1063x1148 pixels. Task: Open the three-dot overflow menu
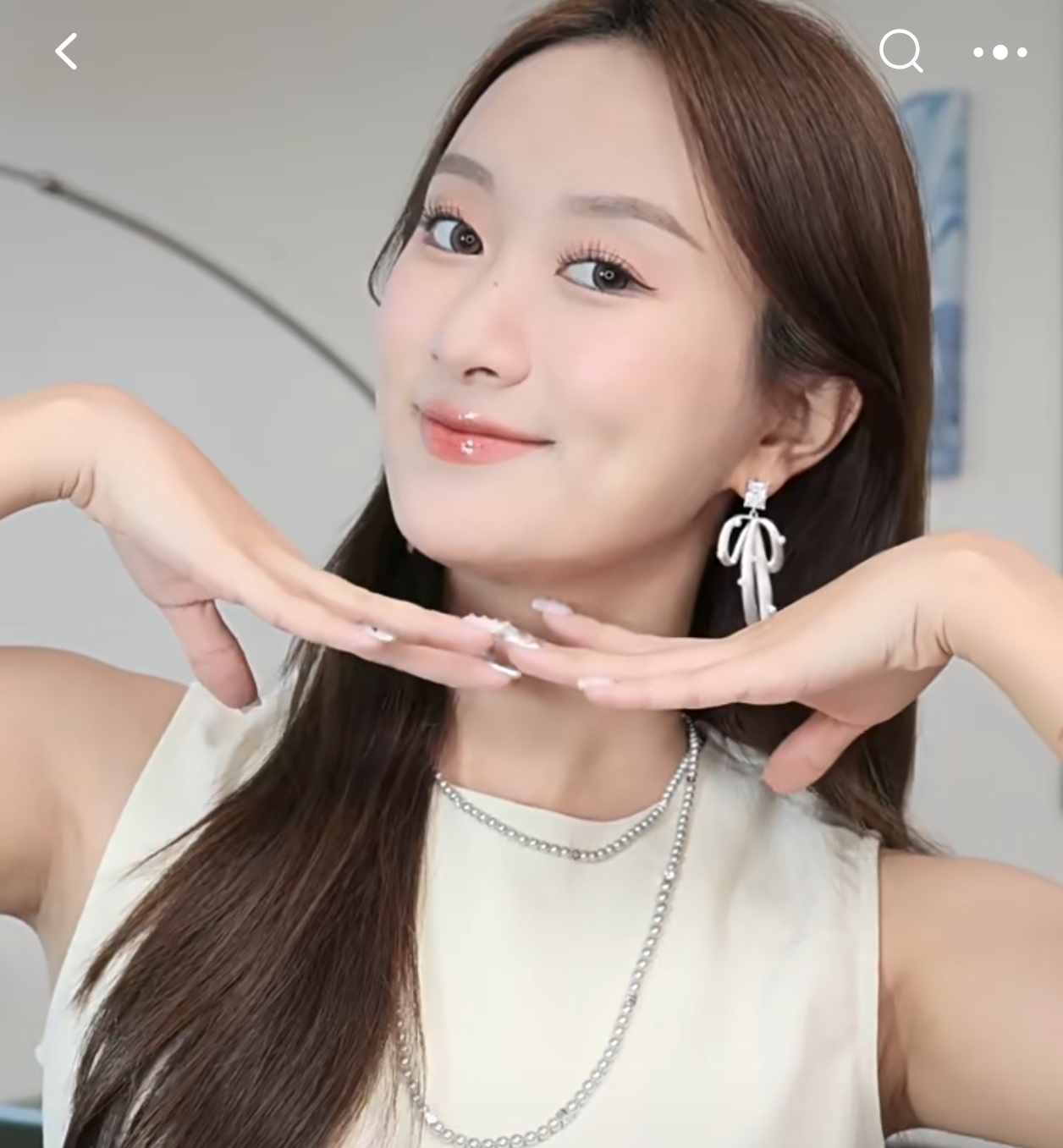click(x=1000, y=52)
